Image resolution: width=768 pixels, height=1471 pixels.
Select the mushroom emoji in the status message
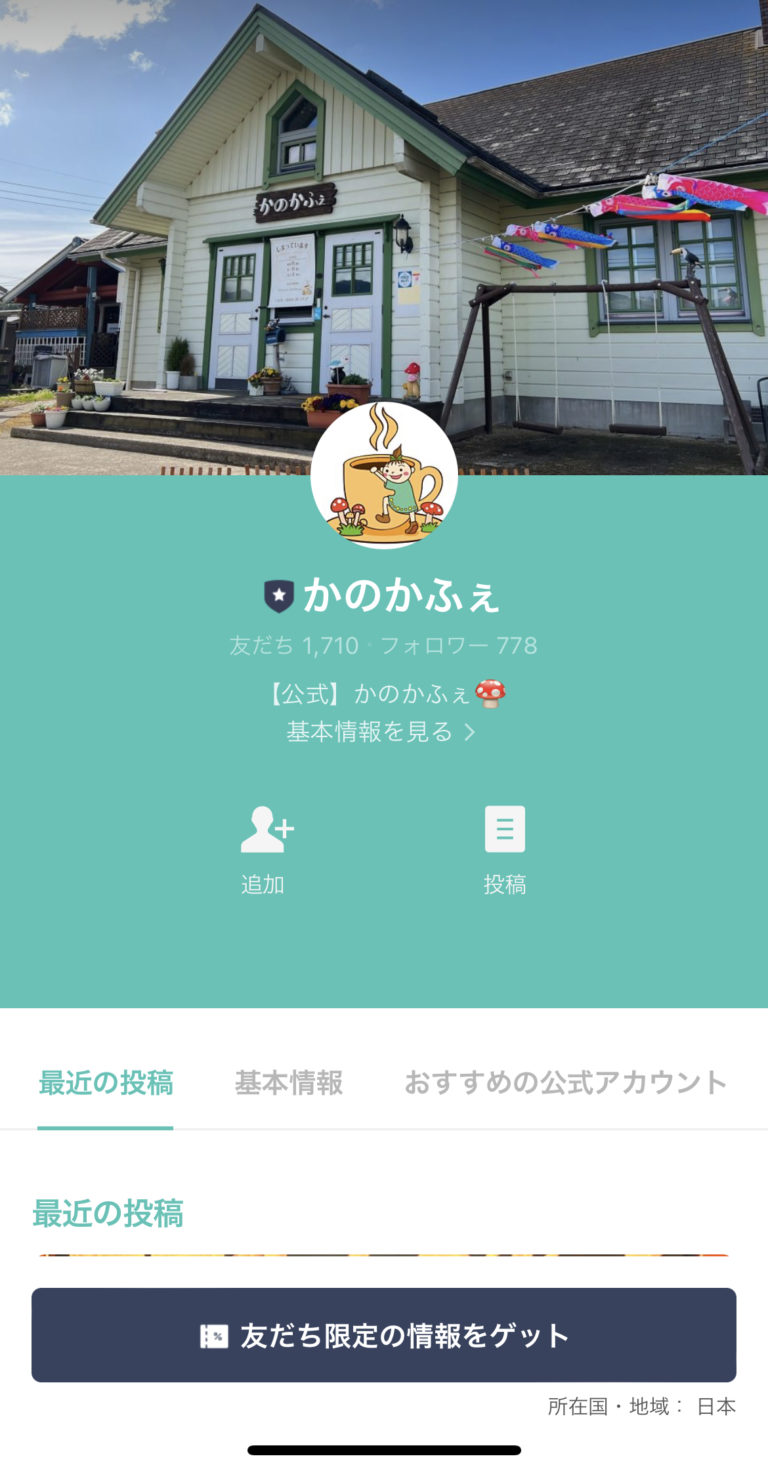tap(489, 694)
